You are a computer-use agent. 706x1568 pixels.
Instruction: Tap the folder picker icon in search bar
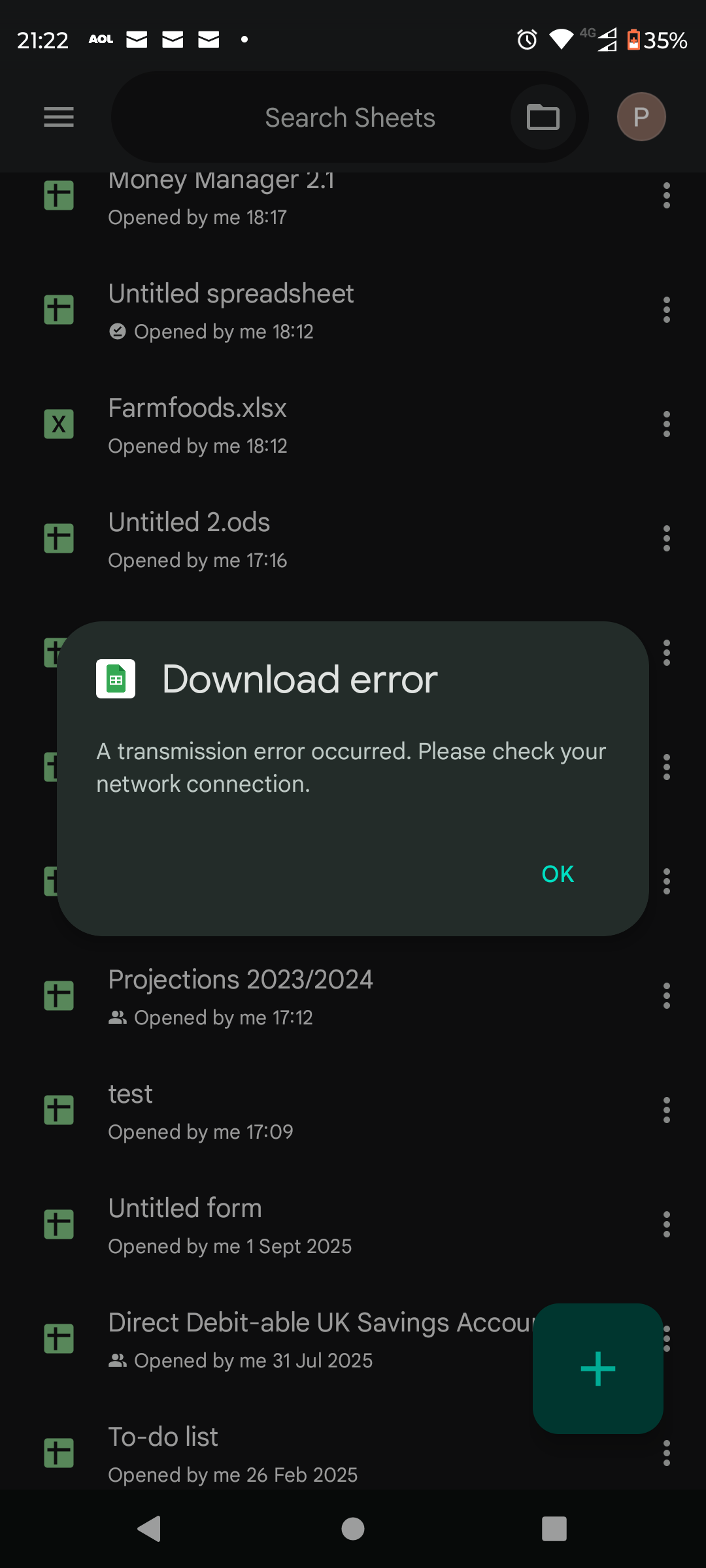click(543, 118)
